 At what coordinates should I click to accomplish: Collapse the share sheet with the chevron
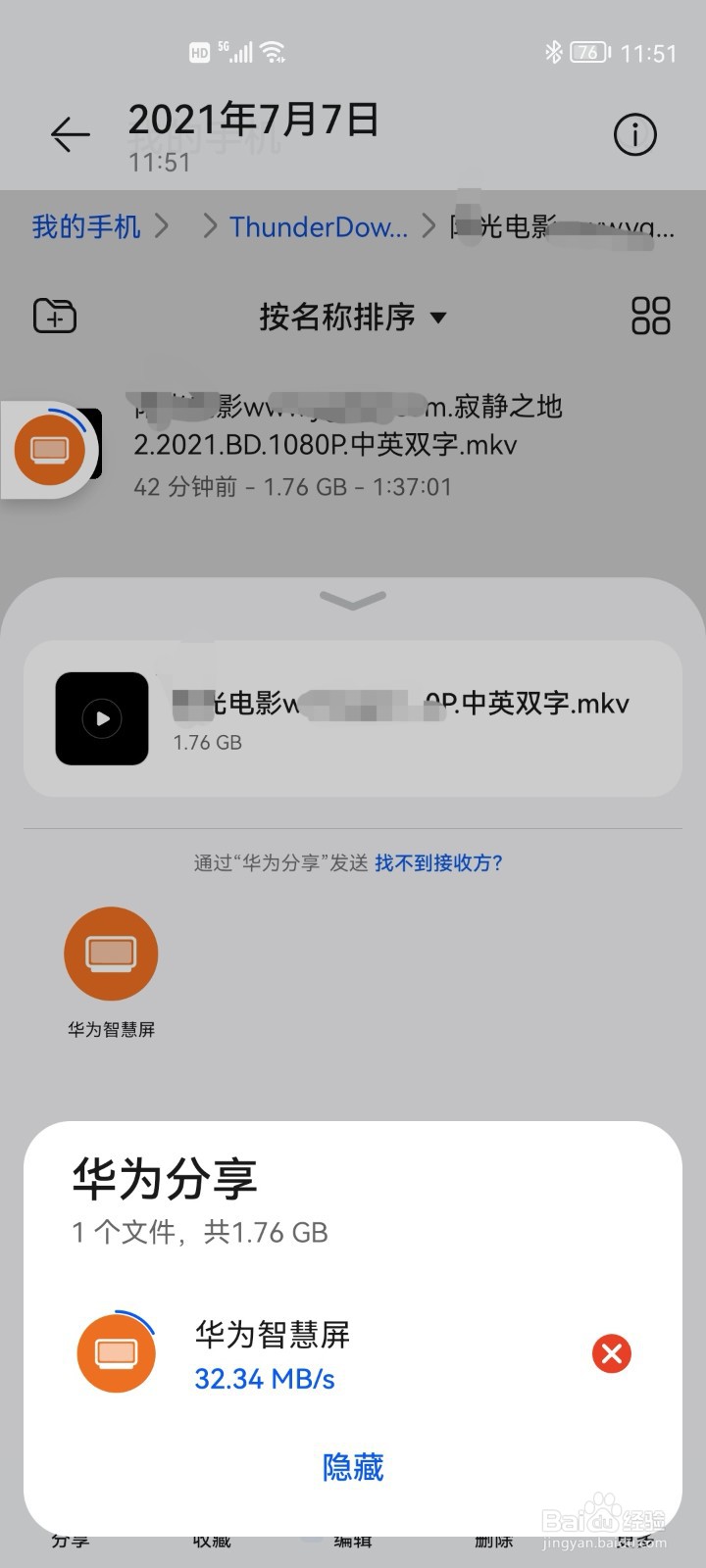pos(352,602)
